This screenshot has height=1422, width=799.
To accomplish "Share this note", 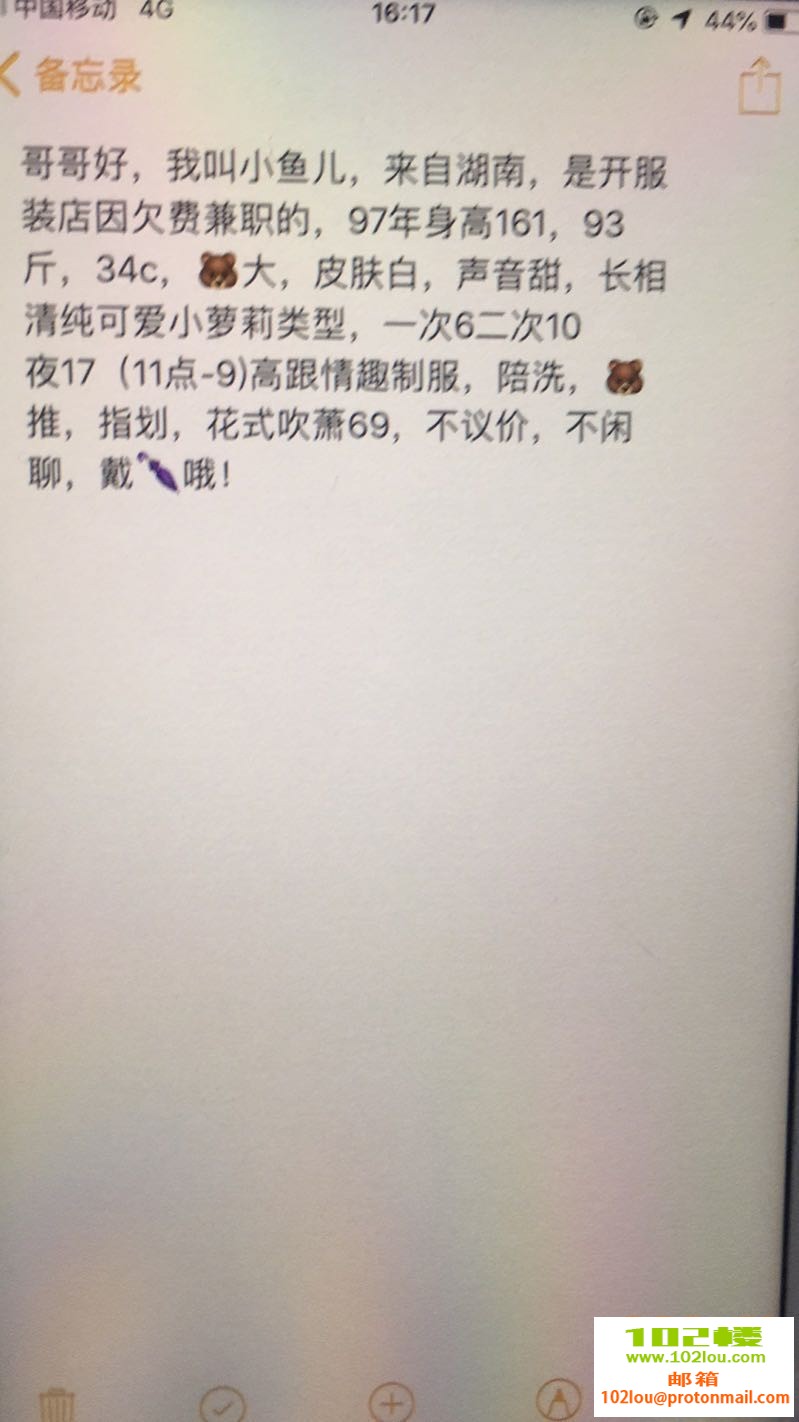I will click(x=759, y=86).
